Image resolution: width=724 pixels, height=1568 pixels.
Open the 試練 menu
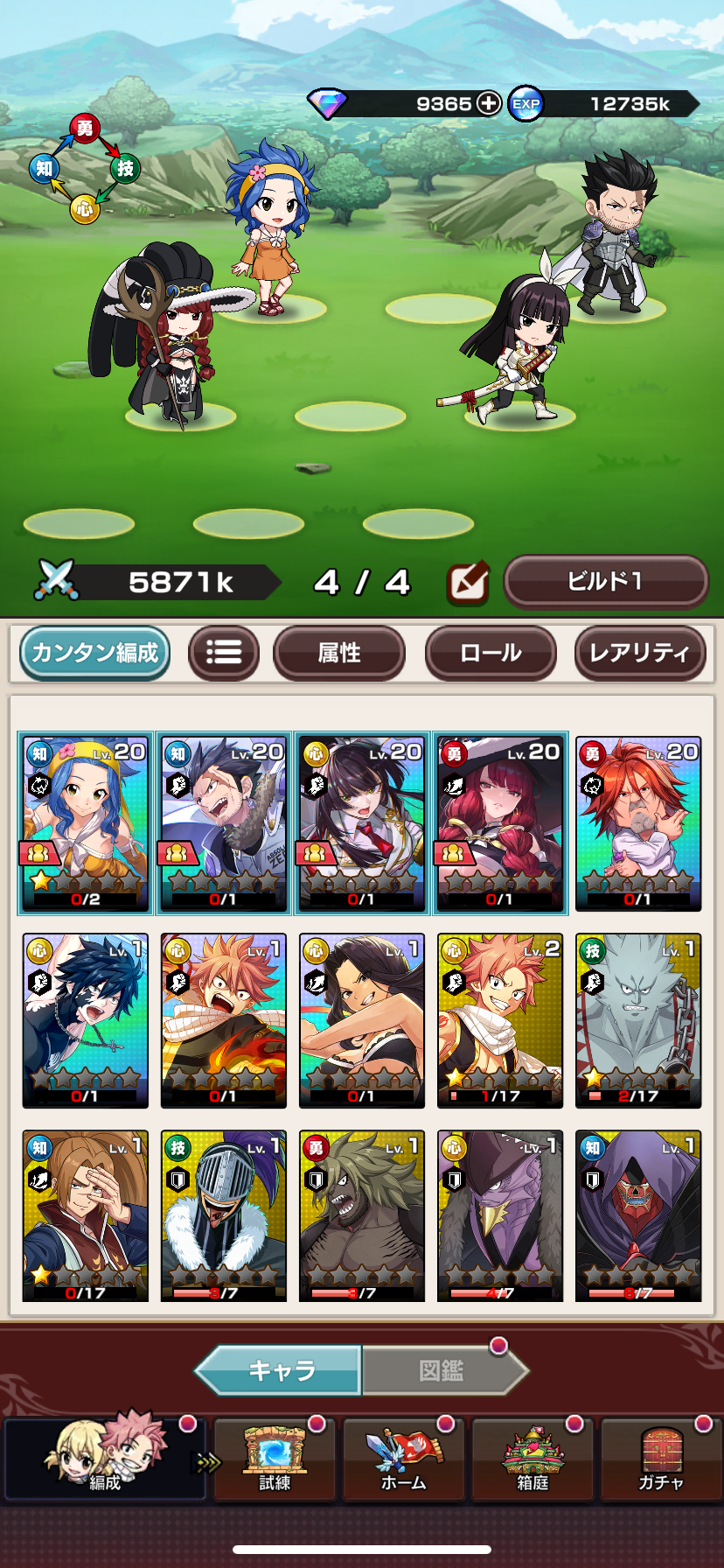click(275, 1459)
